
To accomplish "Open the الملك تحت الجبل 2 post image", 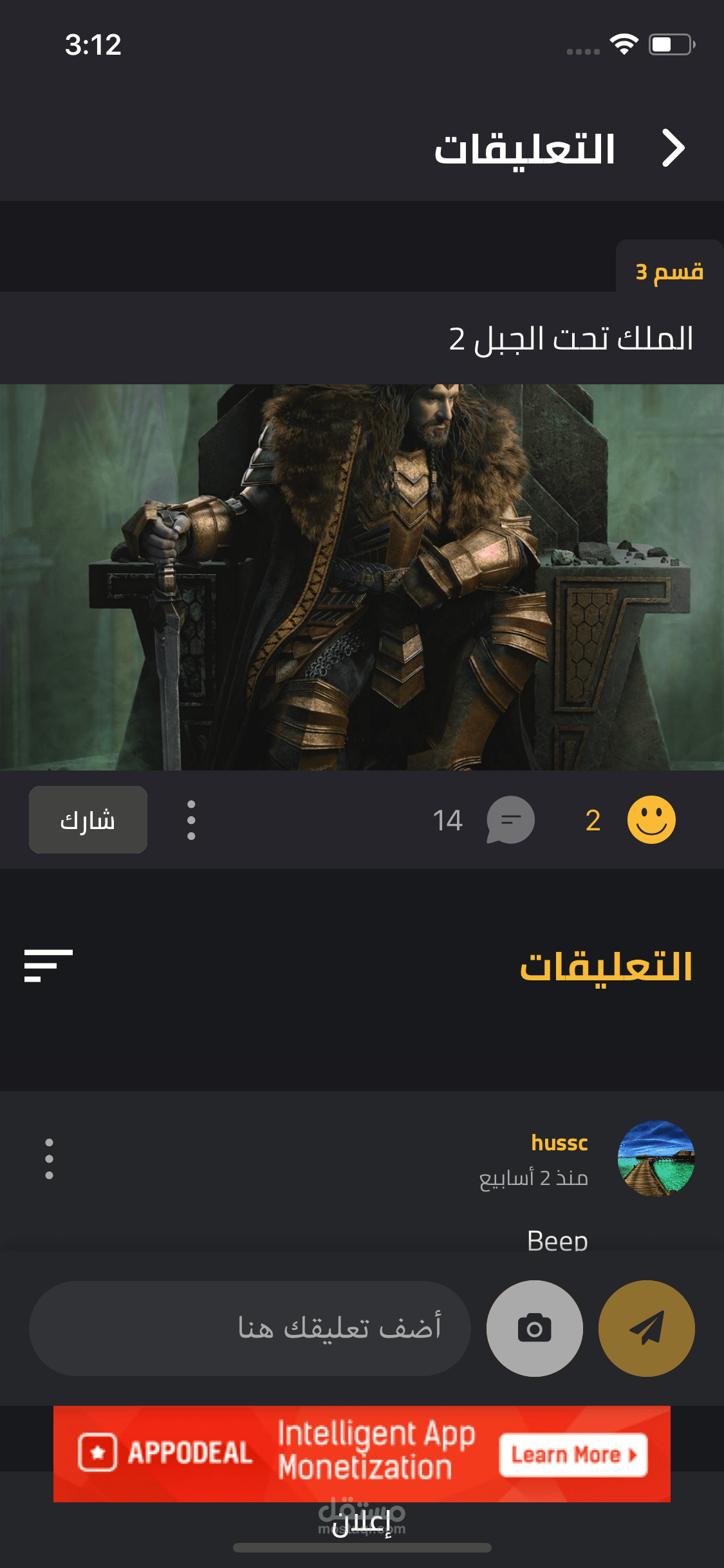I will point(362,577).
